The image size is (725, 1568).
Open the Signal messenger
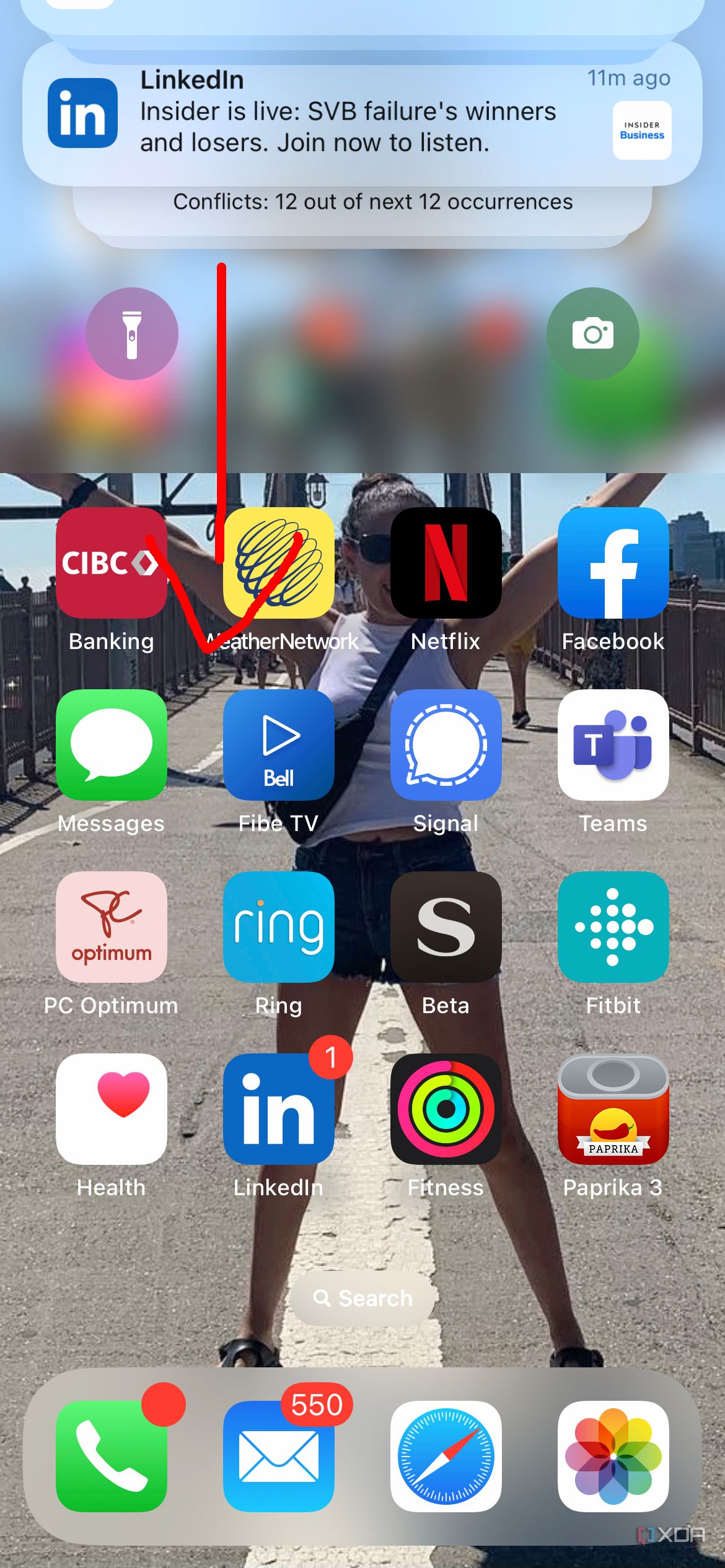tap(446, 746)
